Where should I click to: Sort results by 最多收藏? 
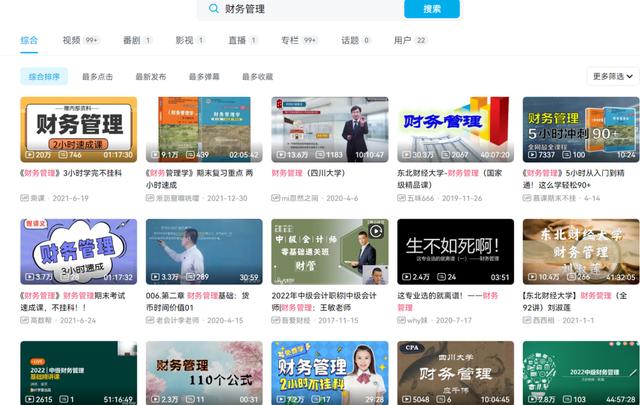(257, 76)
